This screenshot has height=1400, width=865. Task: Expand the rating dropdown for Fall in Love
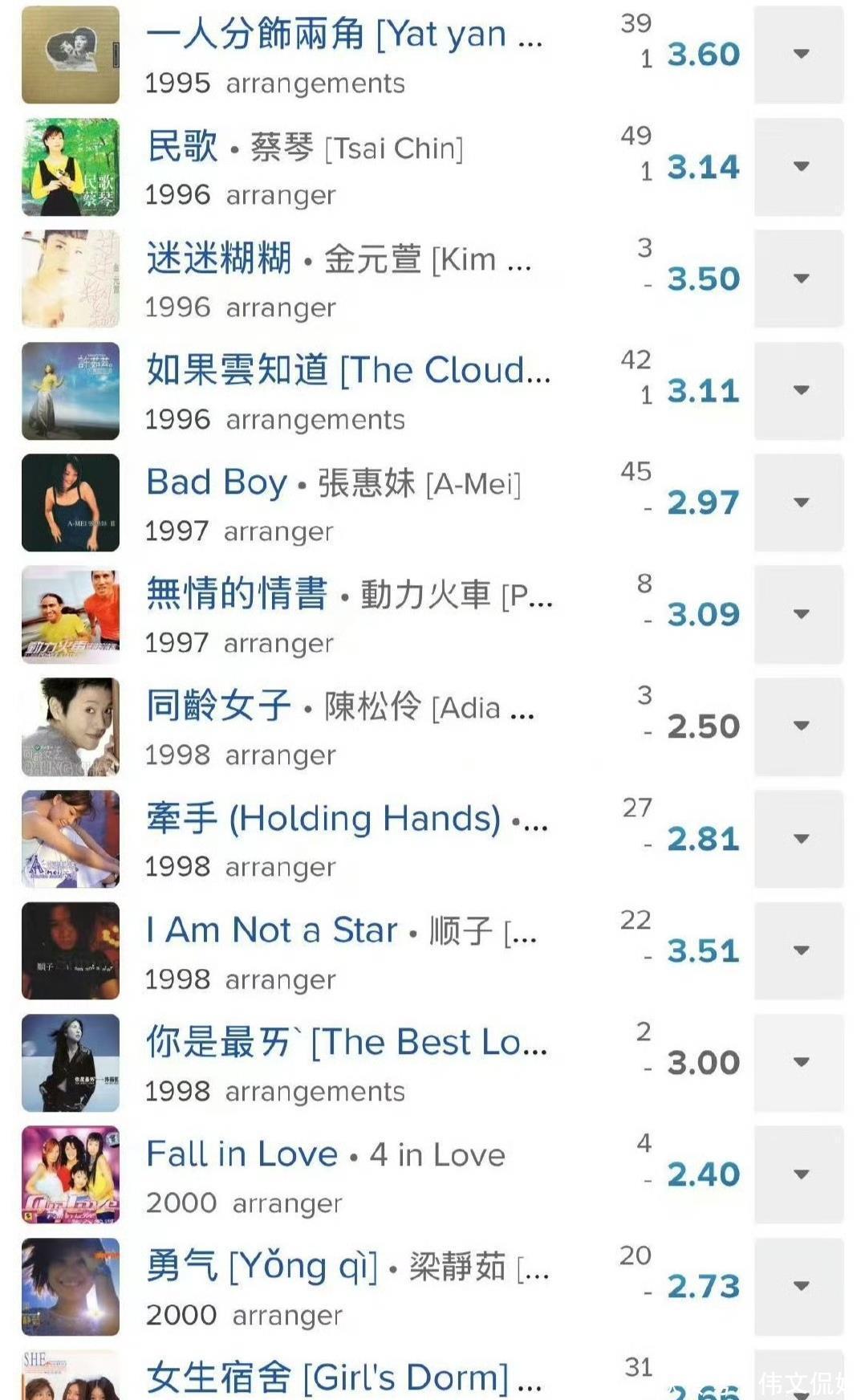click(x=799, y=1174)
